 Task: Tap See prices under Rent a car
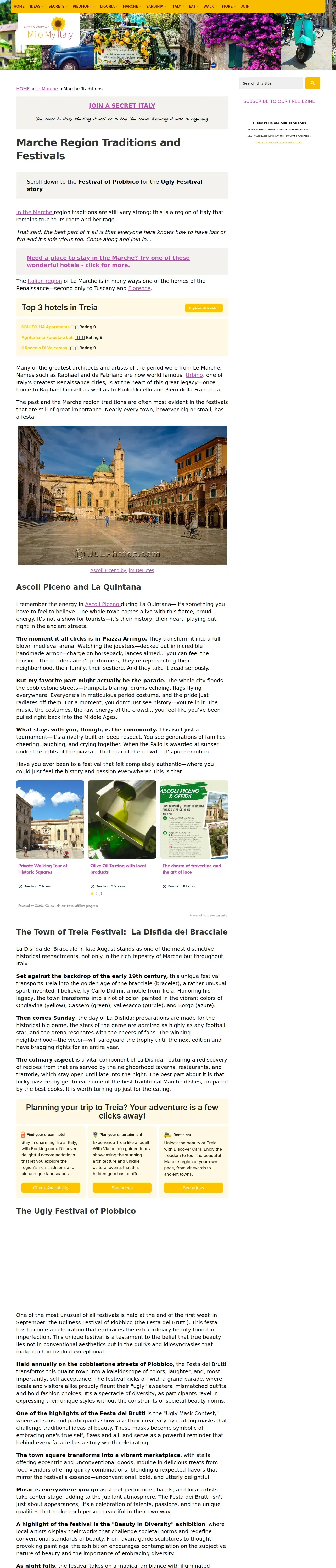click(193, 1187)
